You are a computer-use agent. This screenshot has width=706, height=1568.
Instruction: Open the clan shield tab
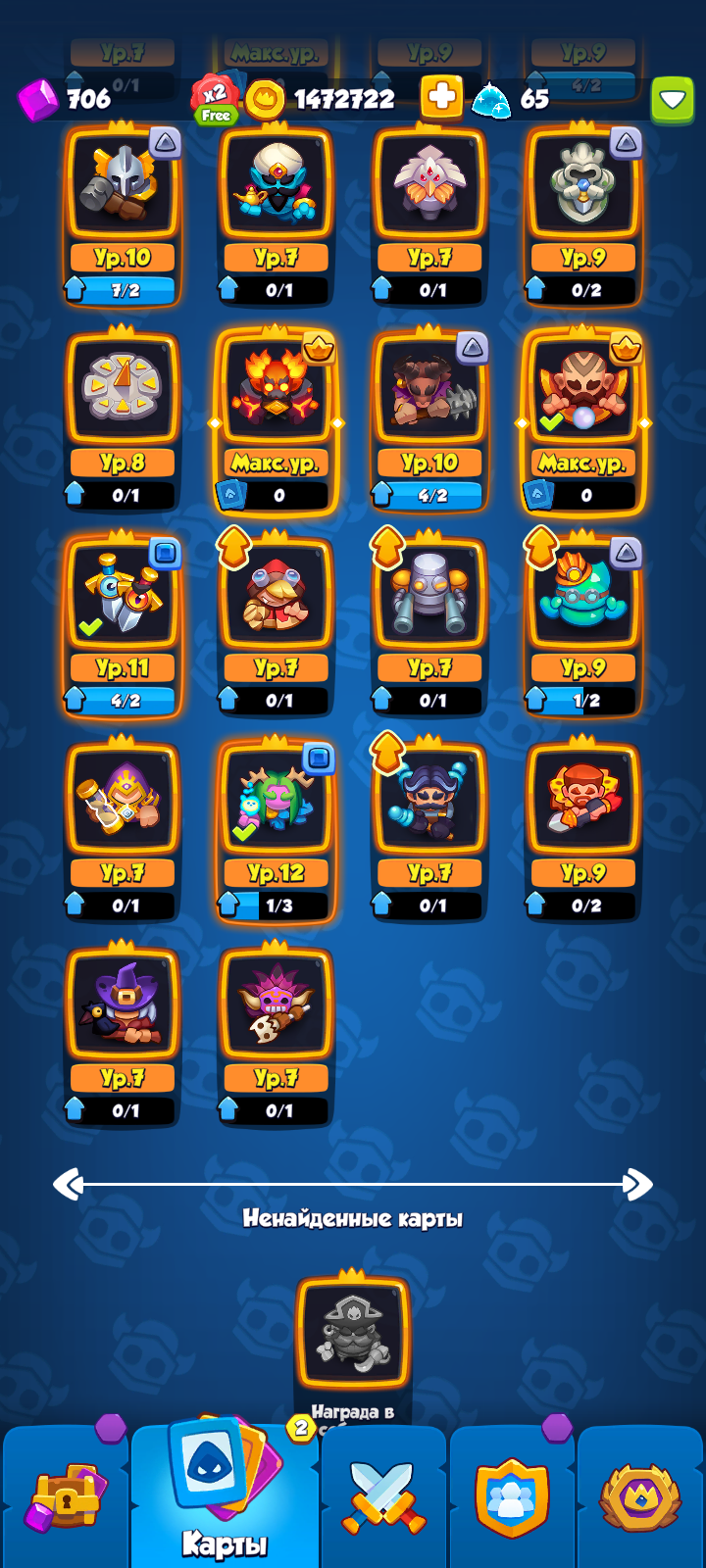click(x=512, y=1497)
